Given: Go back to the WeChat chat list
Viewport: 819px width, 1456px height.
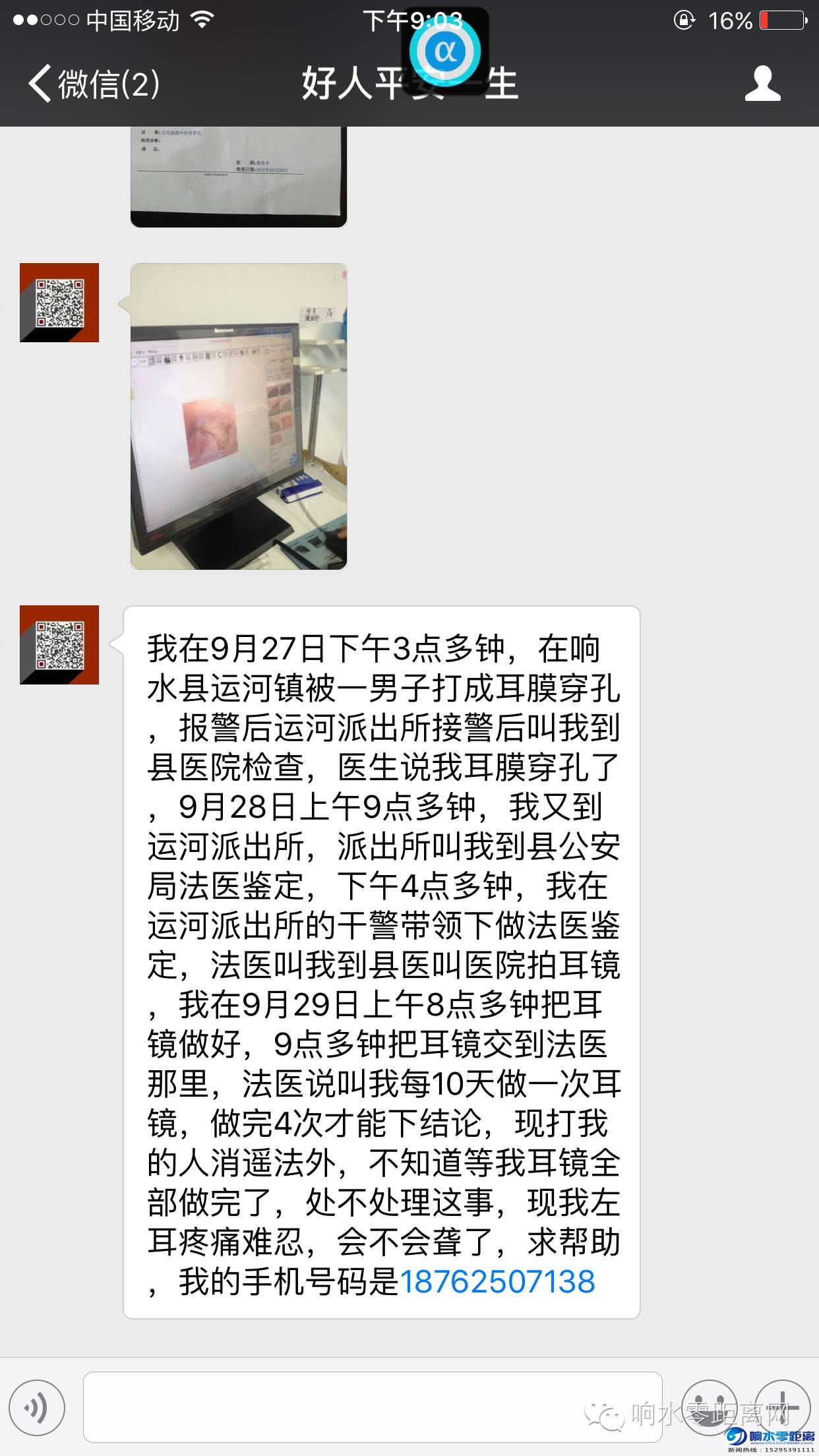Looking at the screenshot, I should point(92,84).
